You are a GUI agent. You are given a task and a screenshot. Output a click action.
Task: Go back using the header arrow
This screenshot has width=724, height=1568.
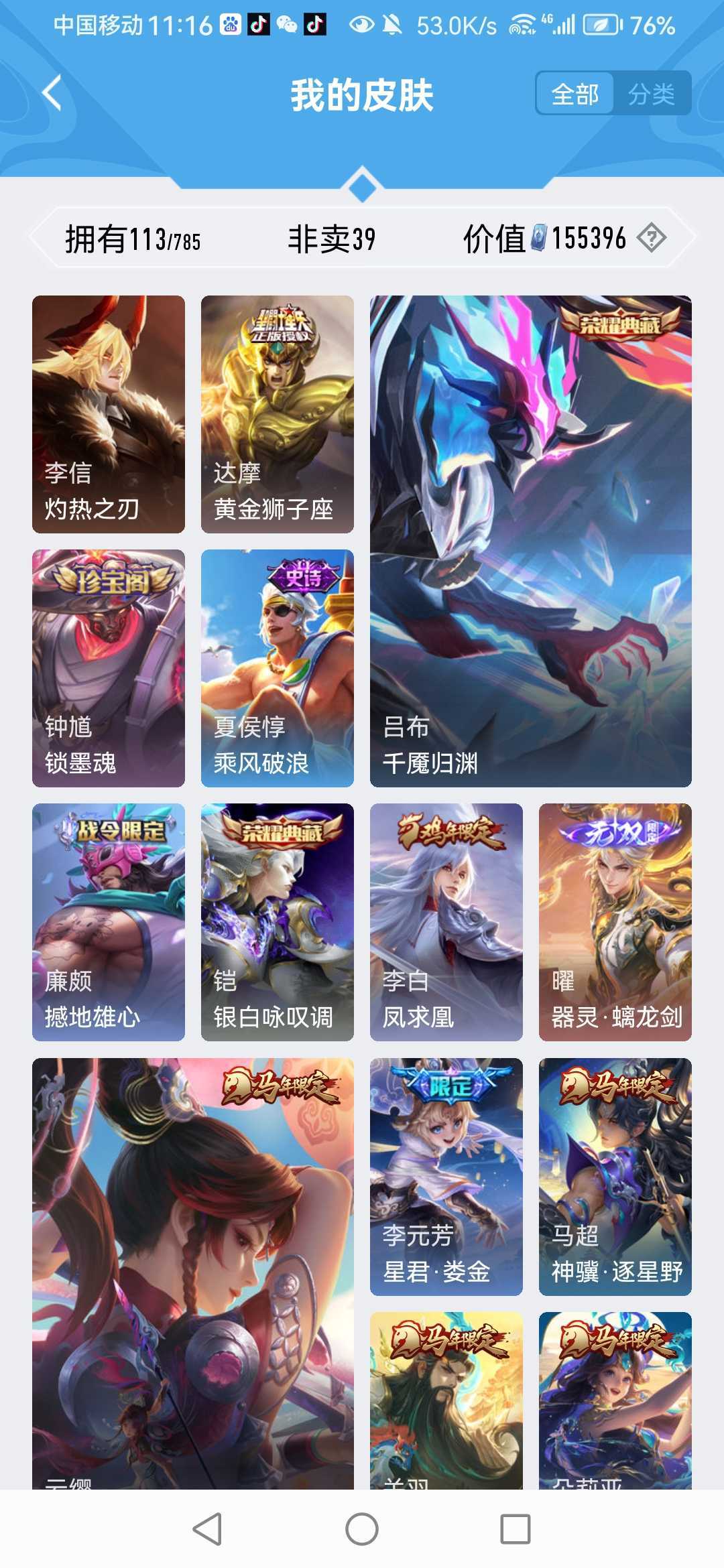coord(52,93)
